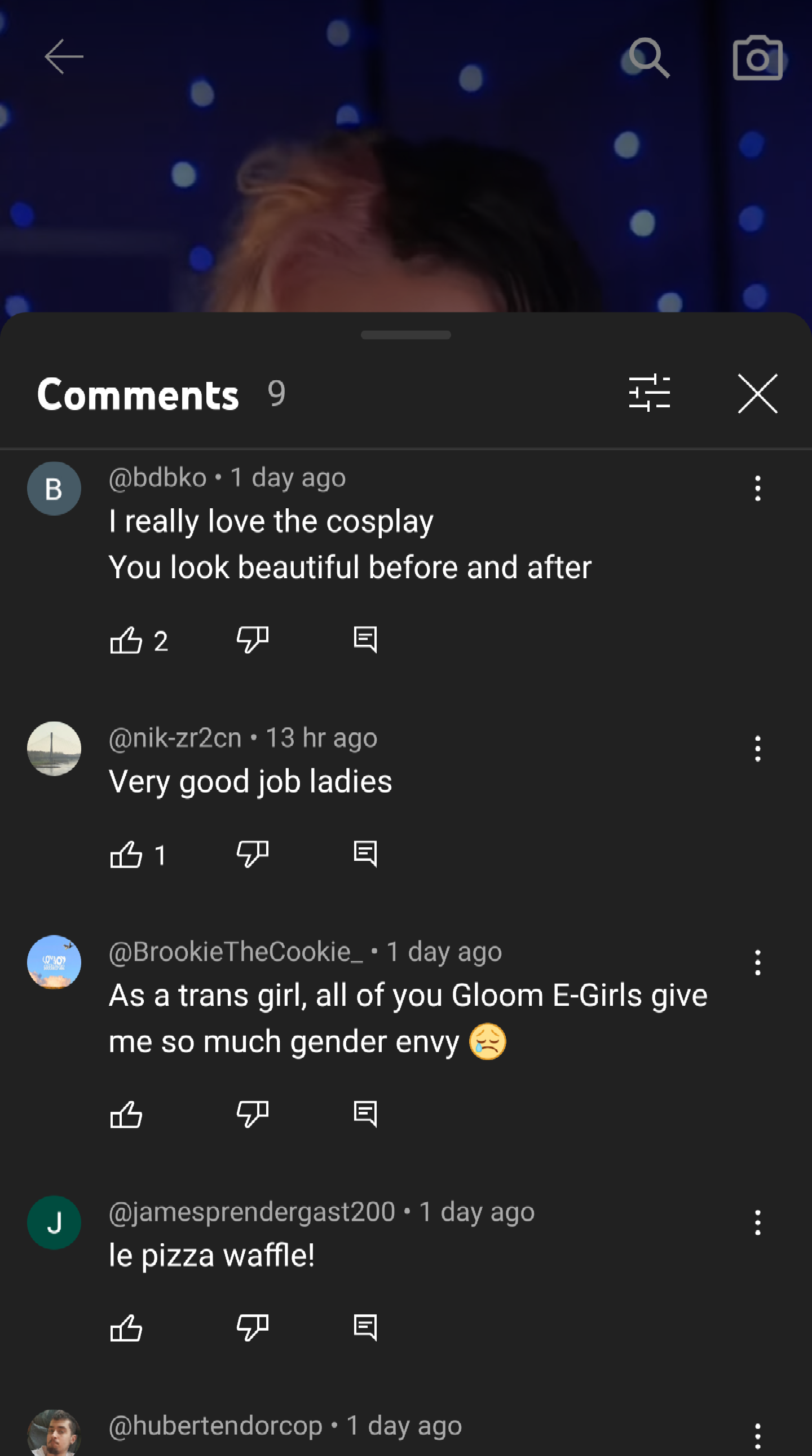
Task: Open @nik-zr2cn's profile picture
Action: point(54,749)
